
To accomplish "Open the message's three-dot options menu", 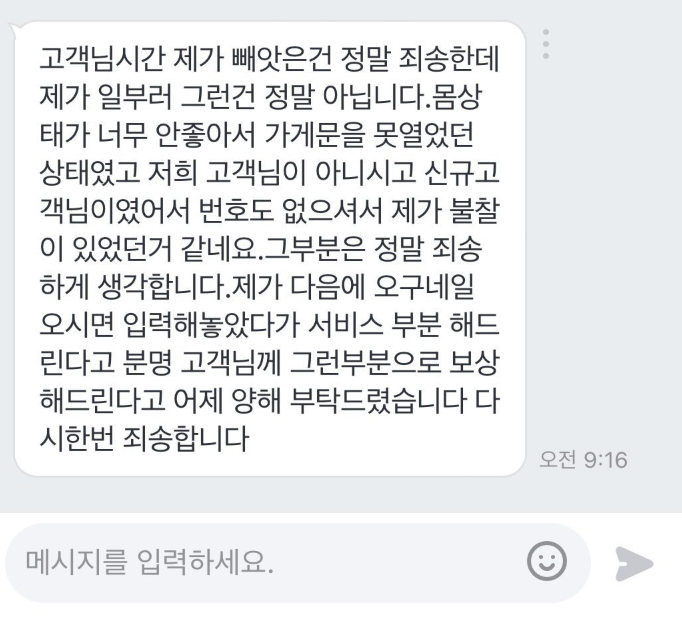I will pyautogui.click(x=545, y=43).
